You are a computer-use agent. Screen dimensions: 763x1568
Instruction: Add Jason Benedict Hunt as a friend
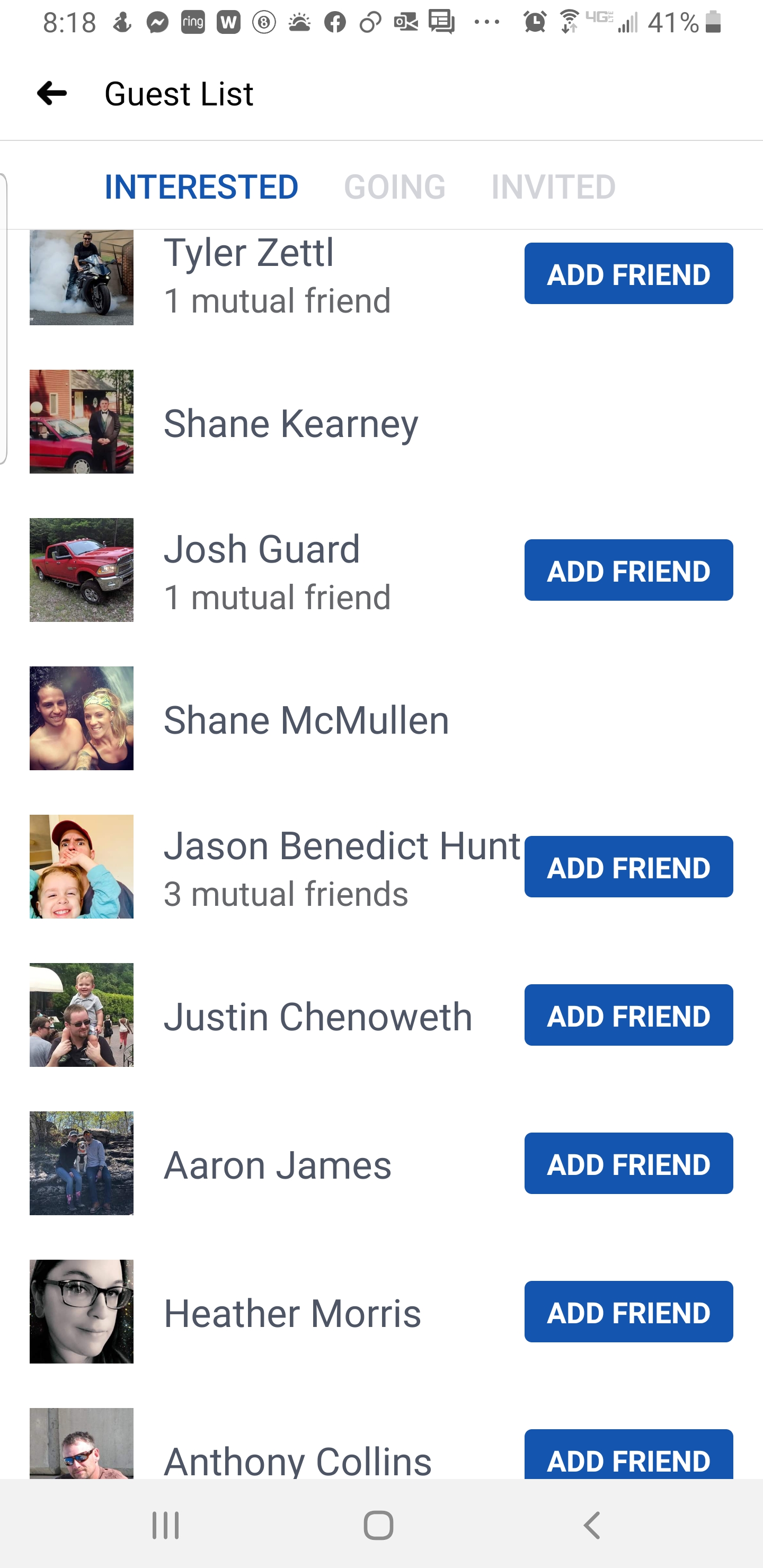[628, 866]
